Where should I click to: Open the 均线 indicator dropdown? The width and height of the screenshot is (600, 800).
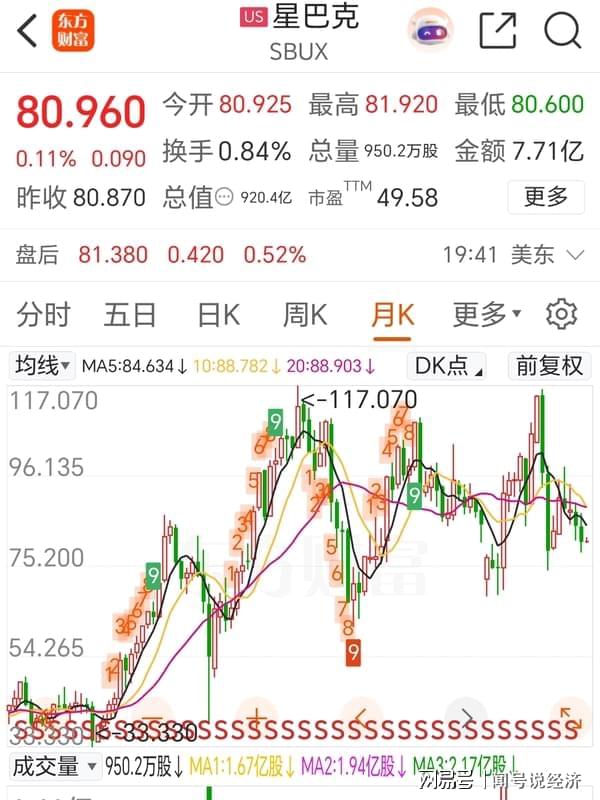(42, 365)
